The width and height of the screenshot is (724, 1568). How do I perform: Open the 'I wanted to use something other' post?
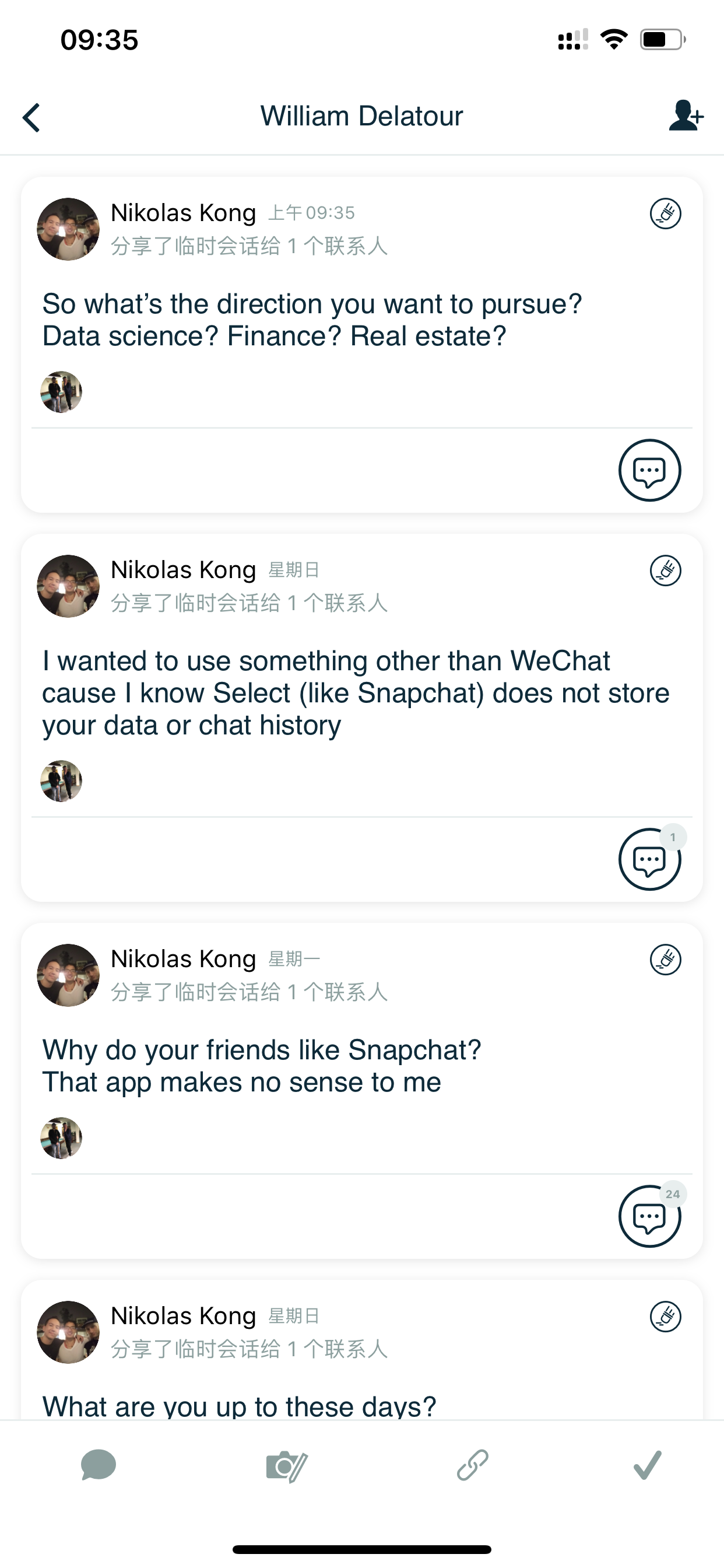click(x=356, y=692)
